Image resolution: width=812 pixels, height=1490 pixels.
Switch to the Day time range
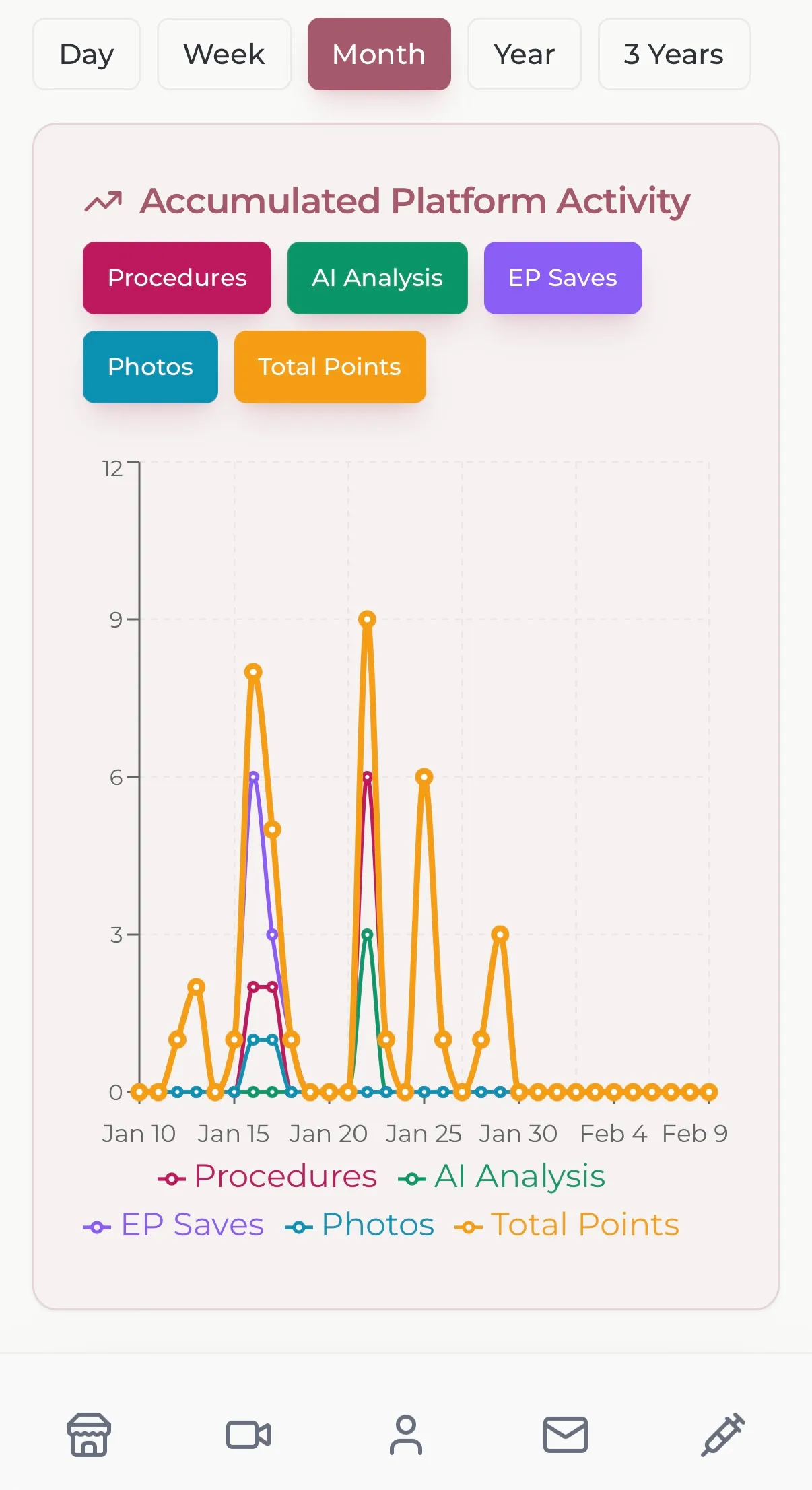pyautogui.click(x=86, y=54)
